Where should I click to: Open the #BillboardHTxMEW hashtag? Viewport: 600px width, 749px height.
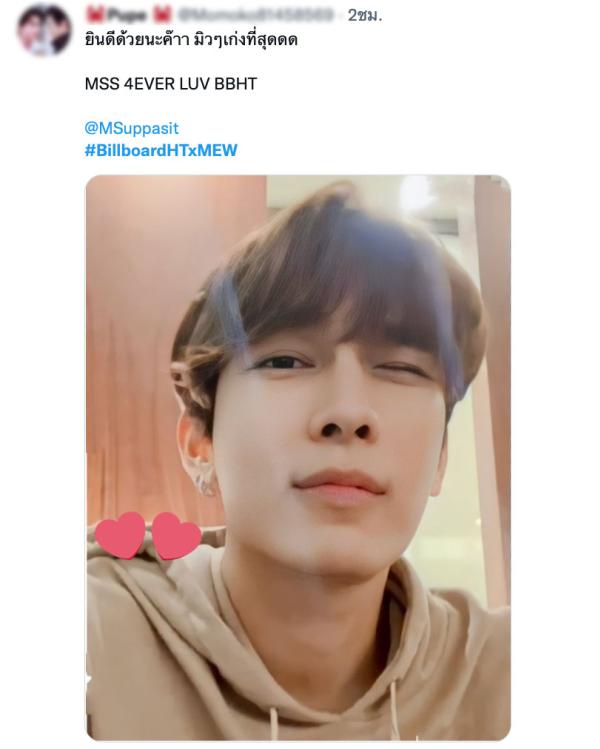[161, 150]
